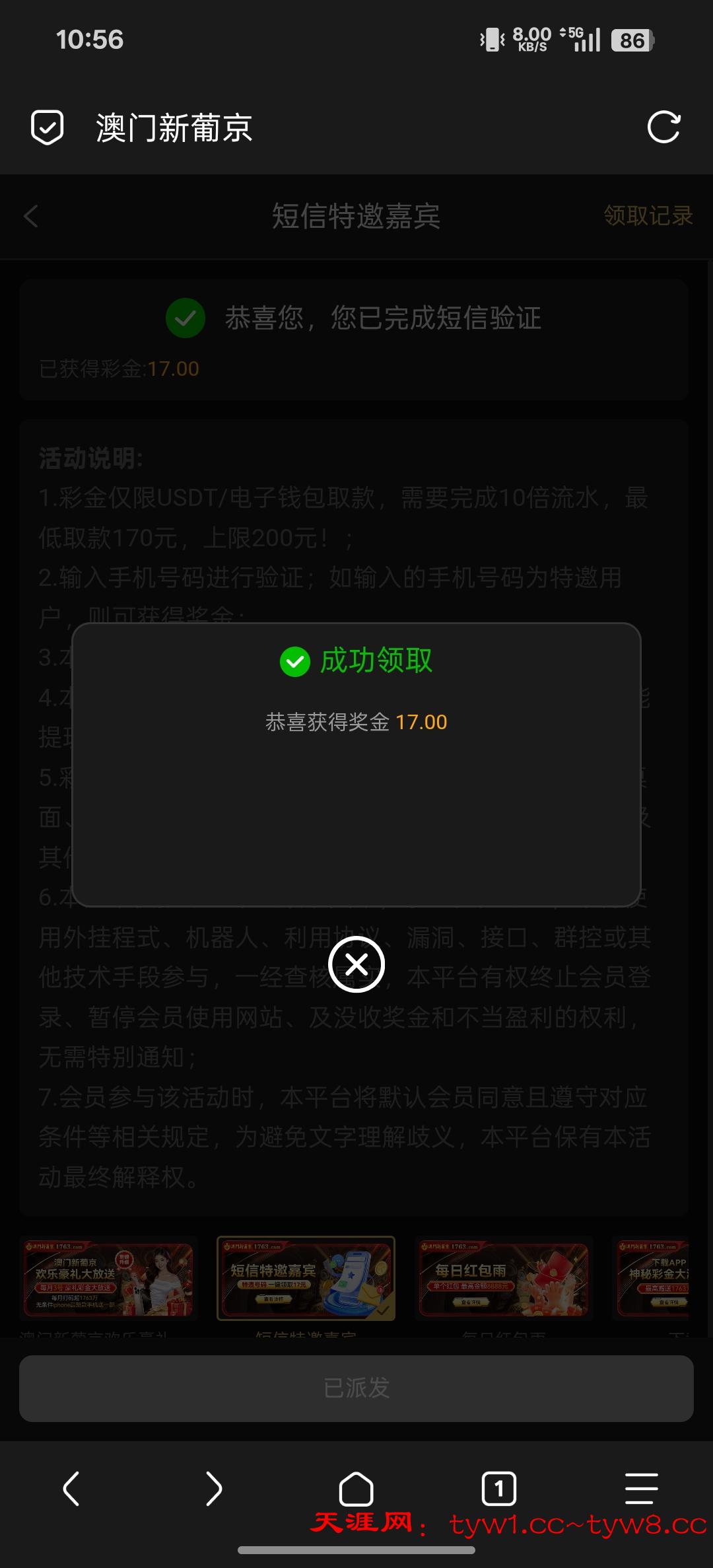Select the 短信特邀嘉宾 promotion card
This screenshot has height=1568, width=713.
[x=306, y=1278]
